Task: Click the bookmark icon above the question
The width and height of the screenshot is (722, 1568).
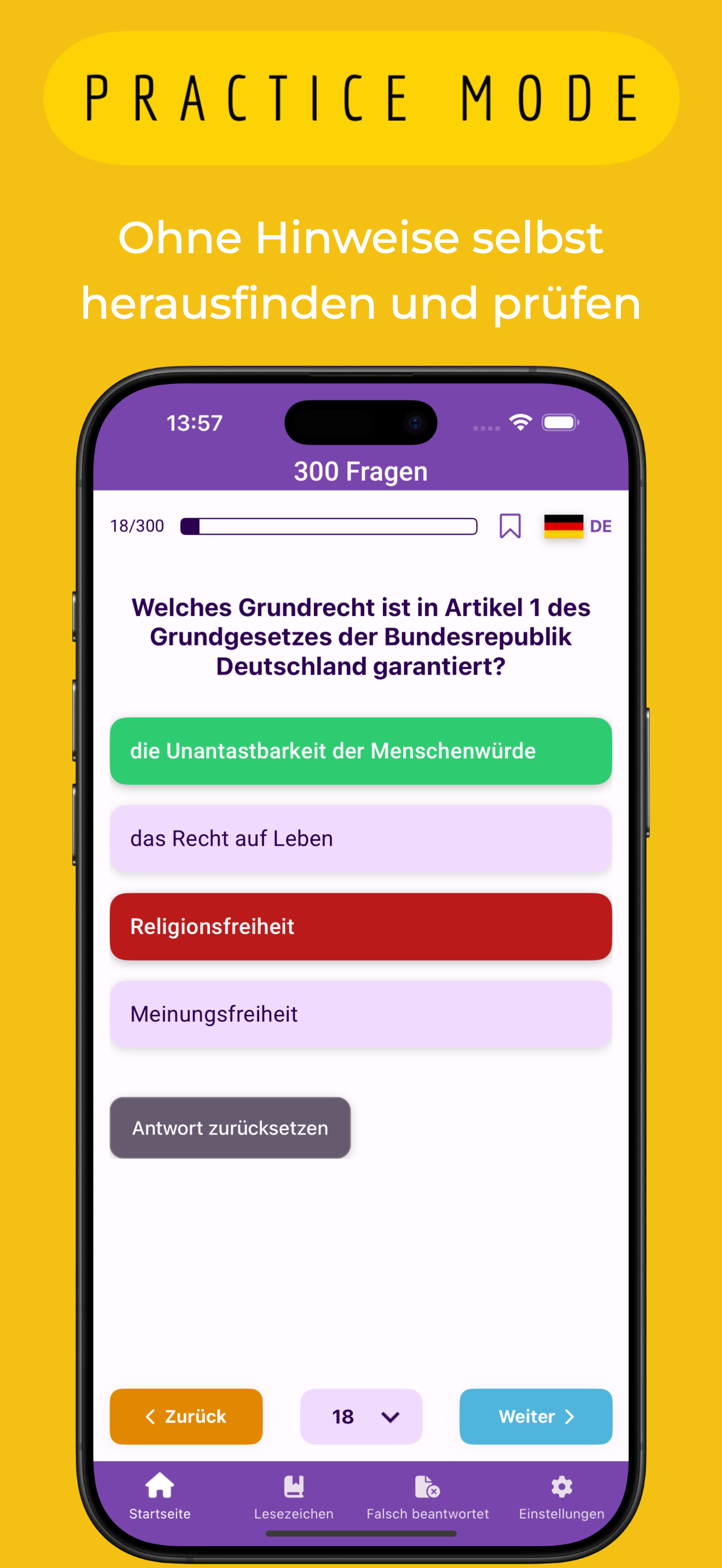Action: click(510, 526)
